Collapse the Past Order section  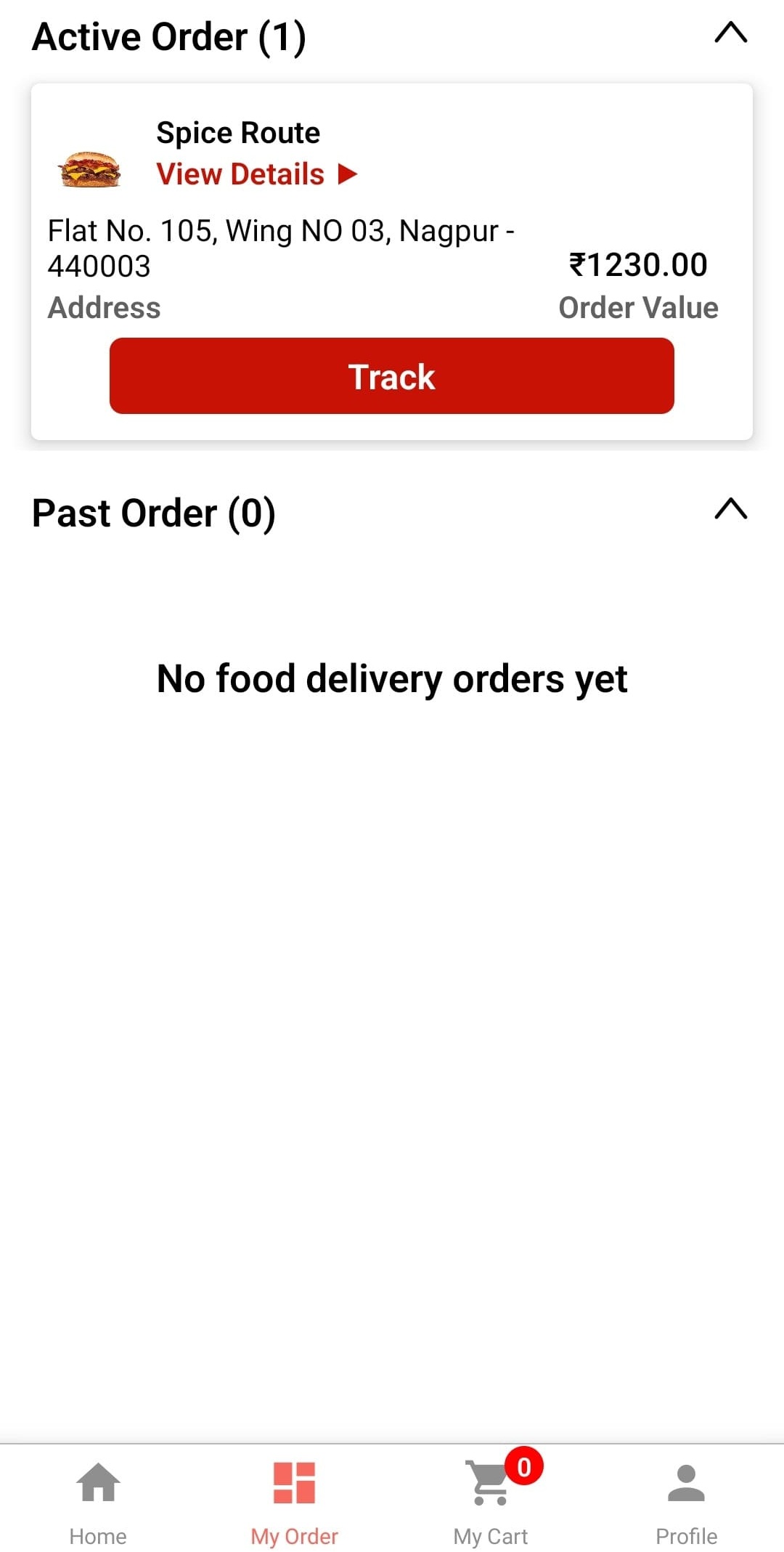(x=730, y=509)
